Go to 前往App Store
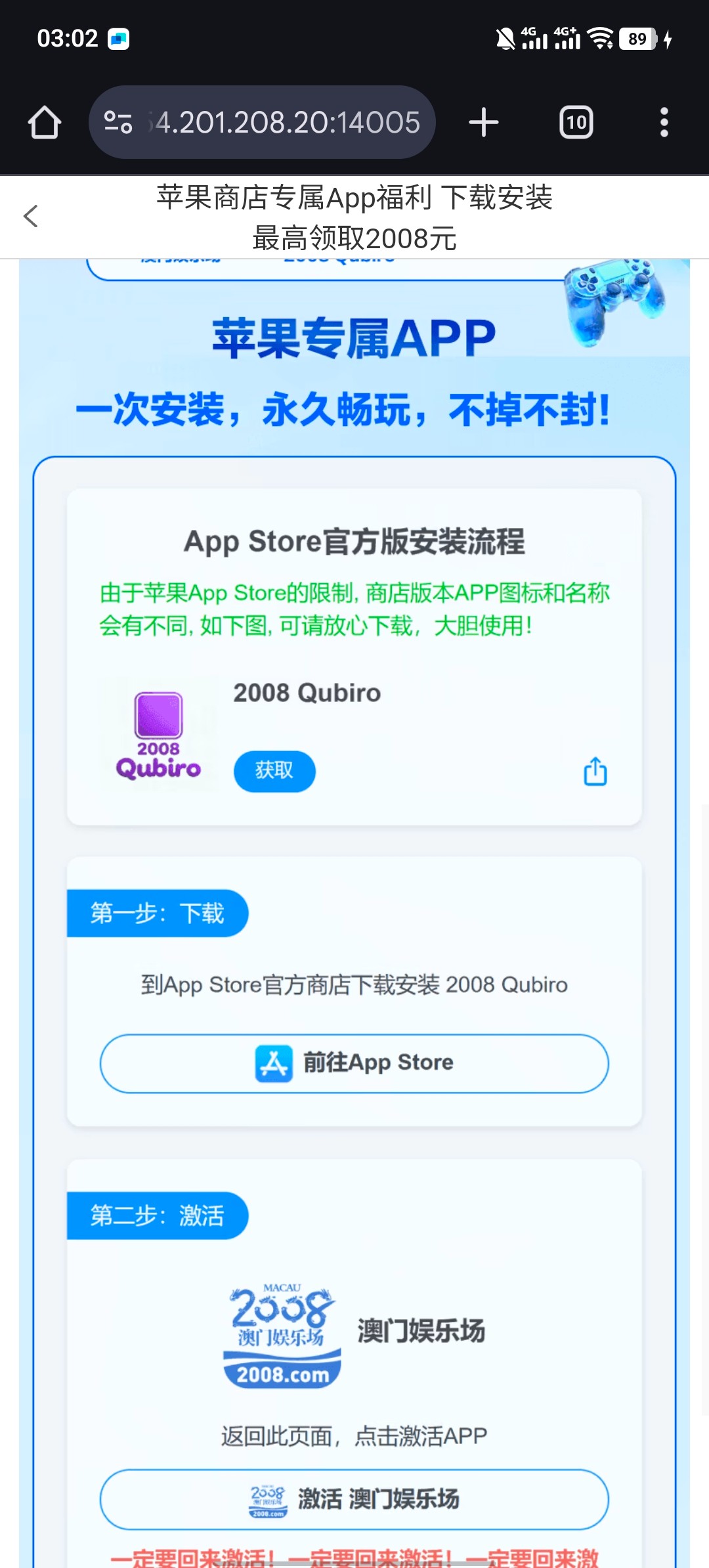 pyautogui.click(x=354, y=1063)
